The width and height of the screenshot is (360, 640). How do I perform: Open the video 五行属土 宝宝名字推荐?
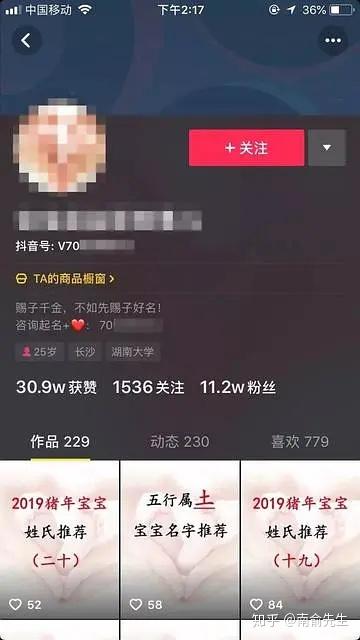(x=180, y=539)
